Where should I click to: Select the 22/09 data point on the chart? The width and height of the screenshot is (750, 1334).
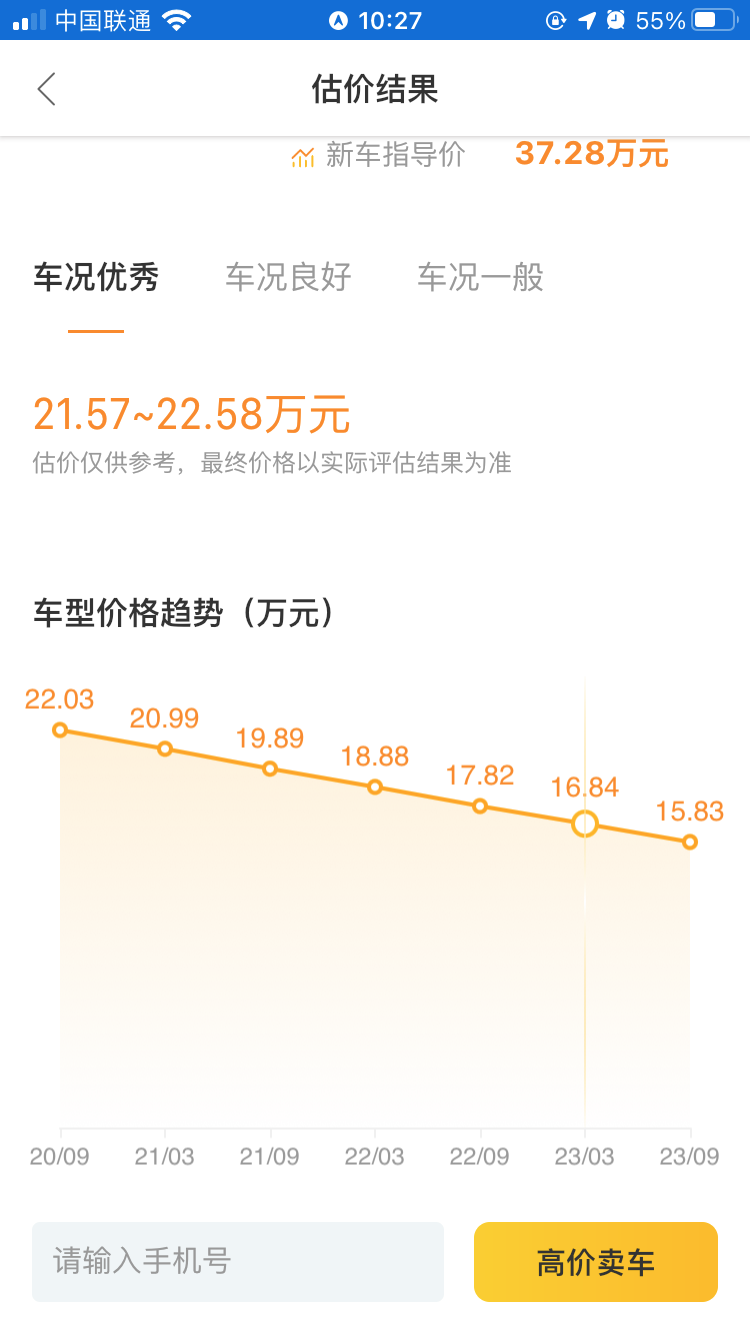480,806
